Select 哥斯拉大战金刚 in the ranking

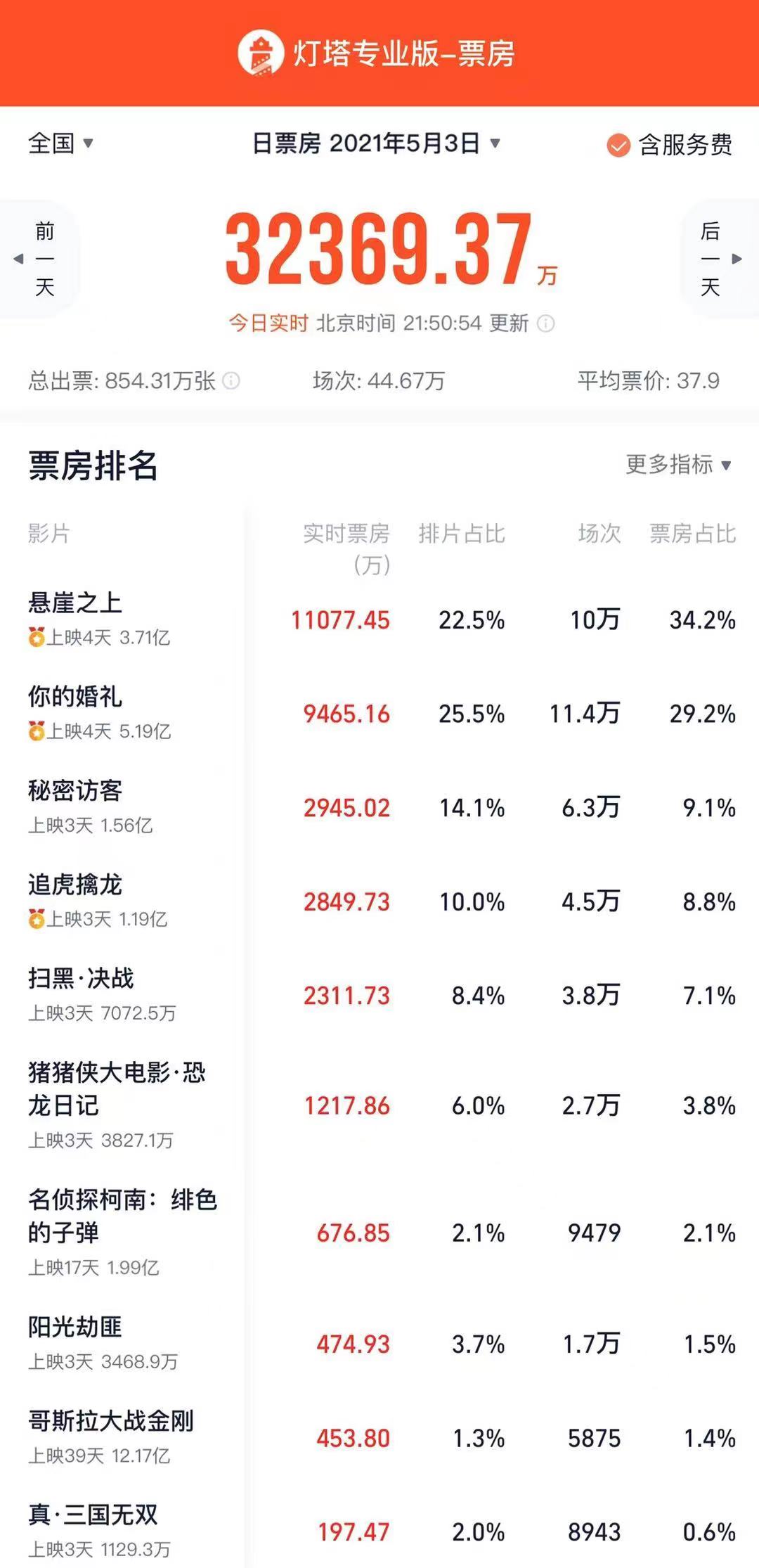point(379,1437)
